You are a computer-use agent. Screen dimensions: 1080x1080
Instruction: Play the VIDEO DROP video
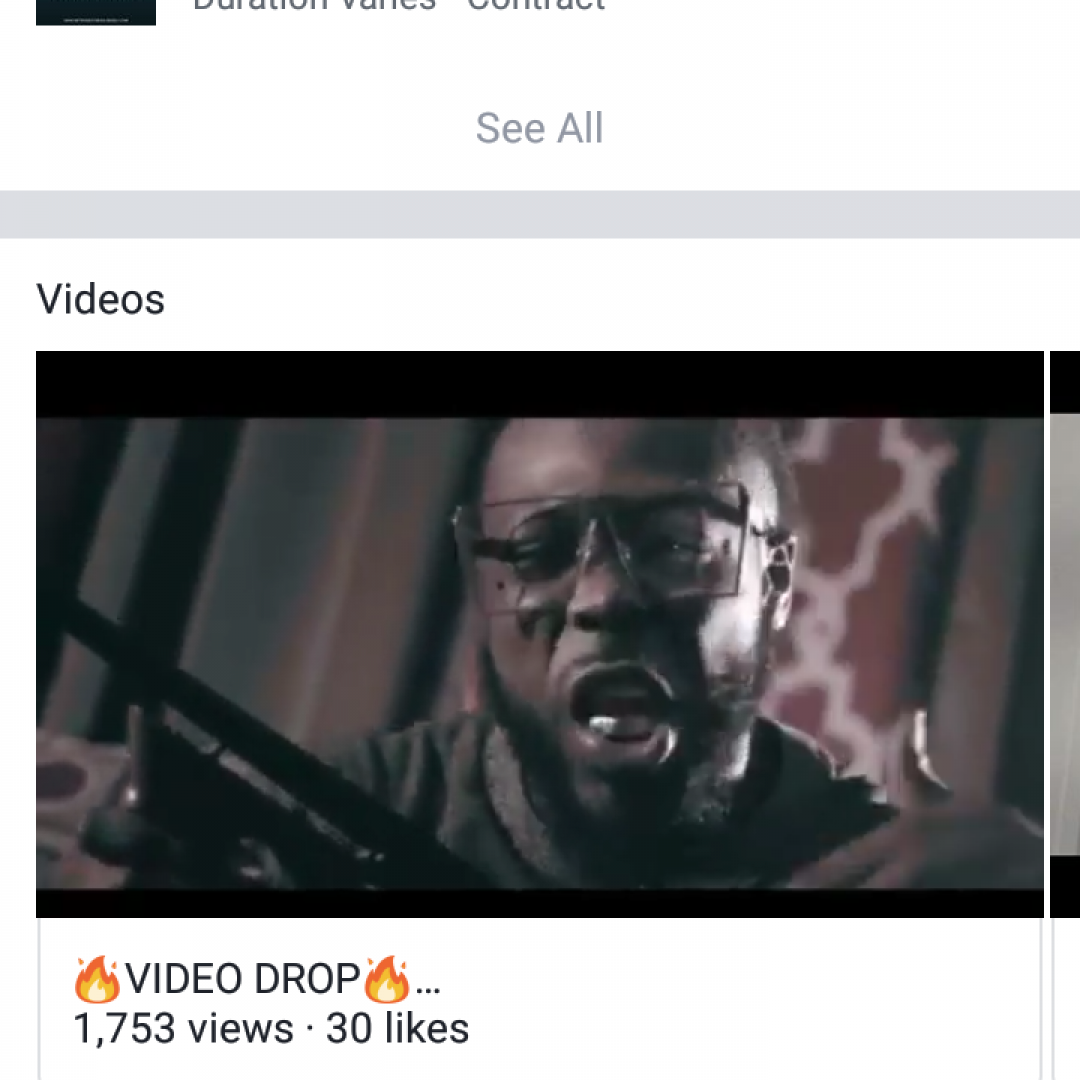click(539, 634)
